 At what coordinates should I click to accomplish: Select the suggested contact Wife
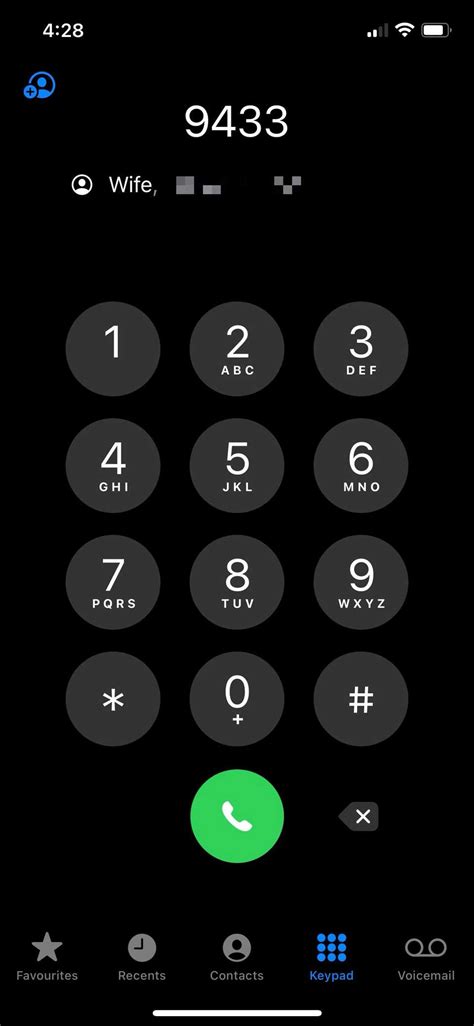186,185
